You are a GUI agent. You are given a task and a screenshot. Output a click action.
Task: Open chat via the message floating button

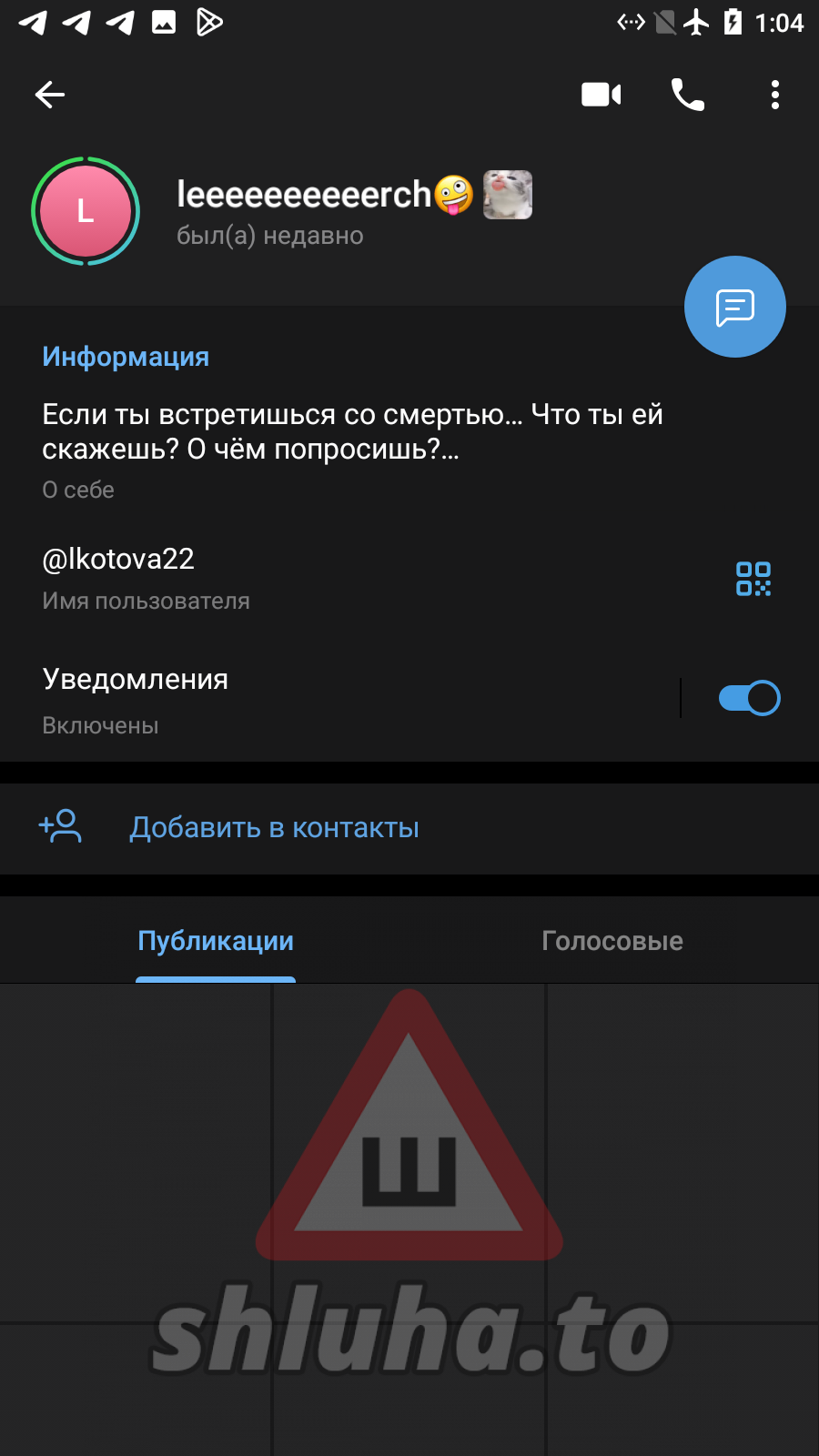pyautogui.click(x=734, y=307)
